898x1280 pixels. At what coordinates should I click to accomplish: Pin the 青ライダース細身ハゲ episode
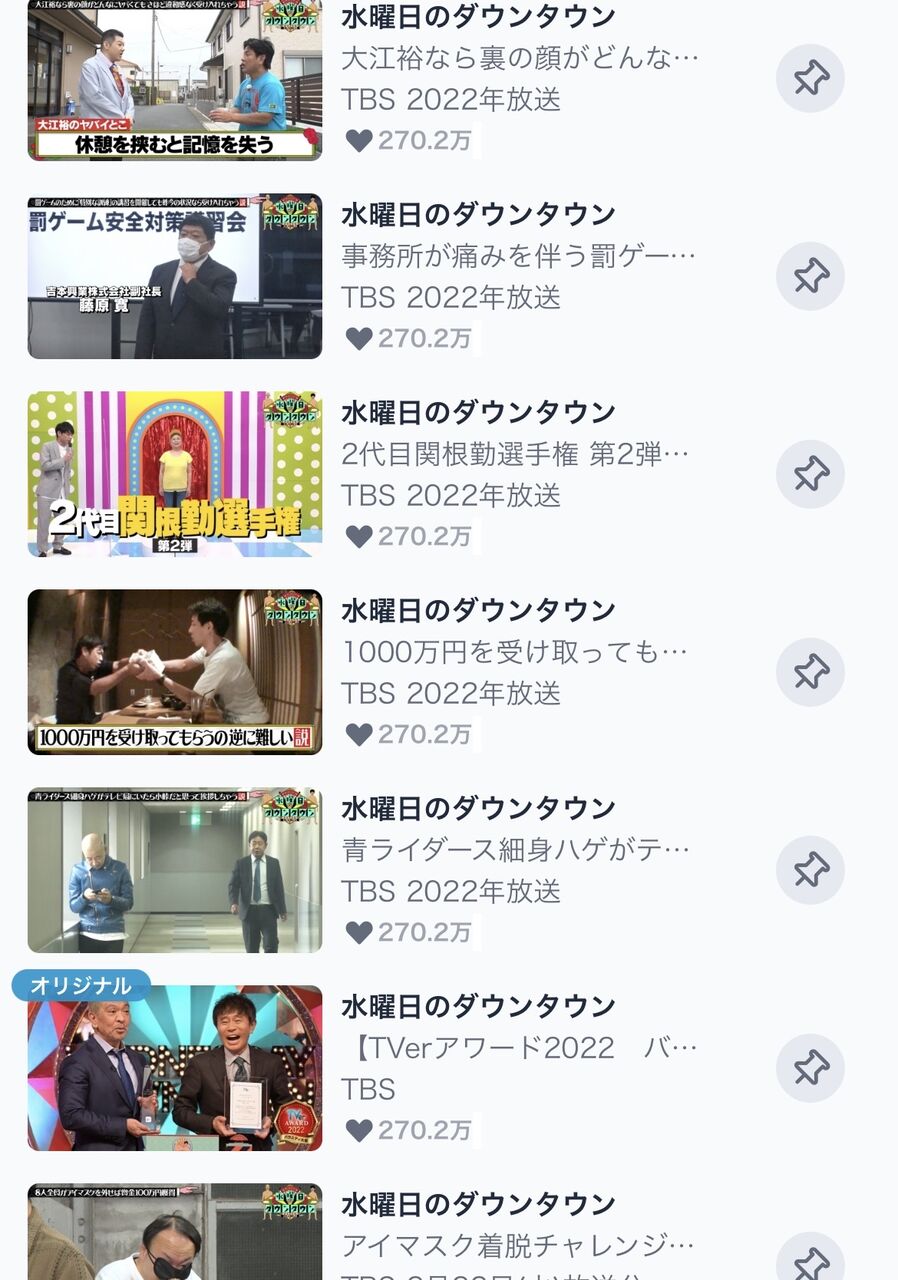pos(810,870)
